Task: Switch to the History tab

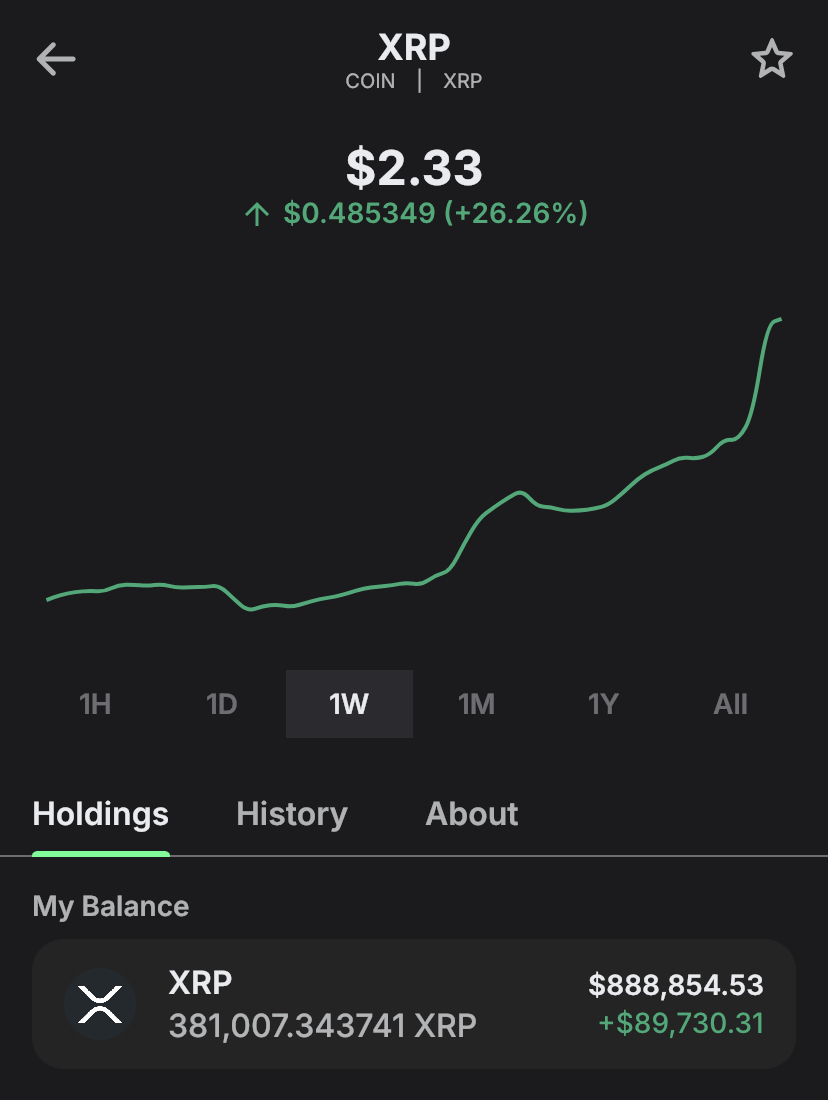Action: tap(292, 814)
